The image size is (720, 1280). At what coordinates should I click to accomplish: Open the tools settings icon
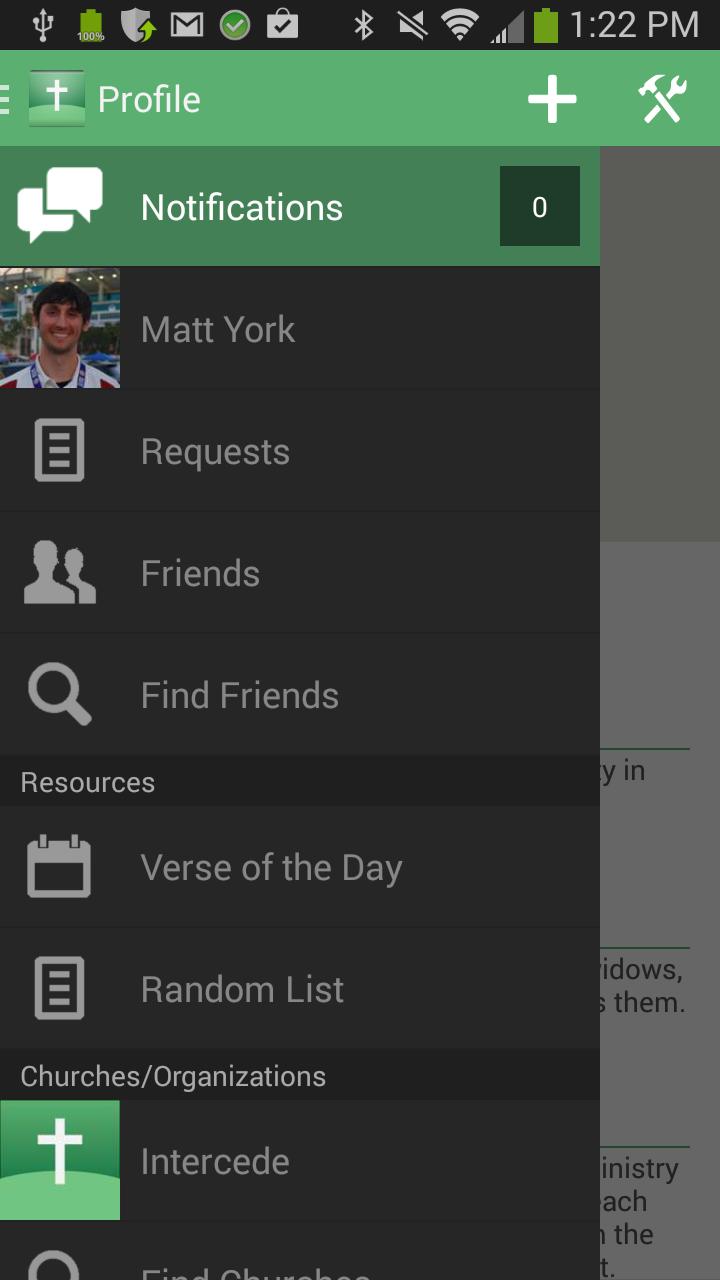coord(663,100)
